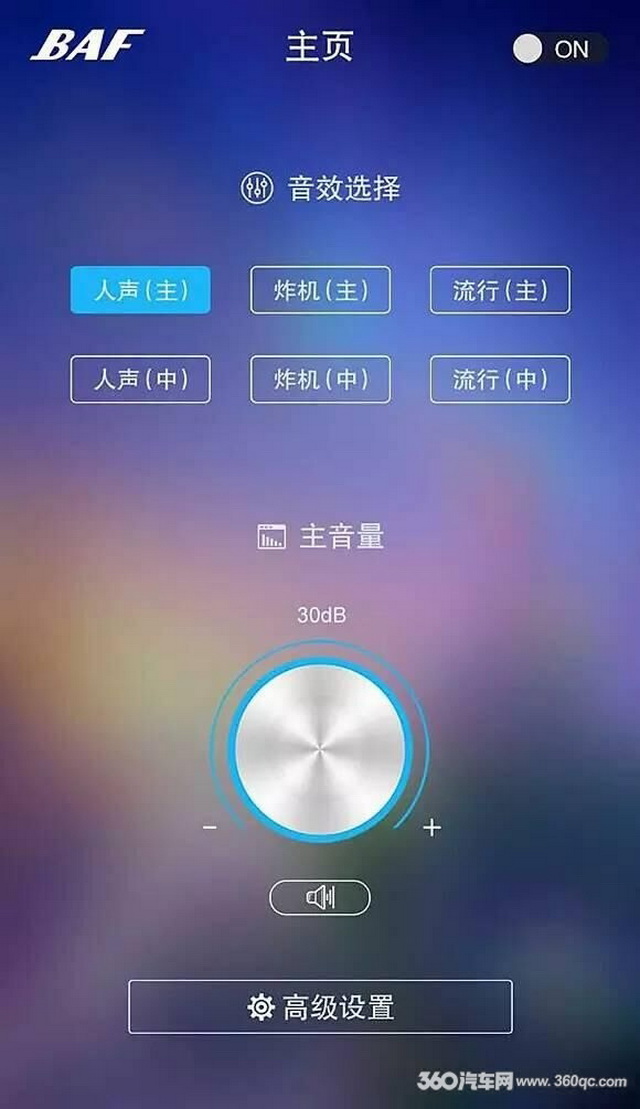Select the 人声(主) sound effect
This screenshot has height=1109, width=640.
pos(140,290)
